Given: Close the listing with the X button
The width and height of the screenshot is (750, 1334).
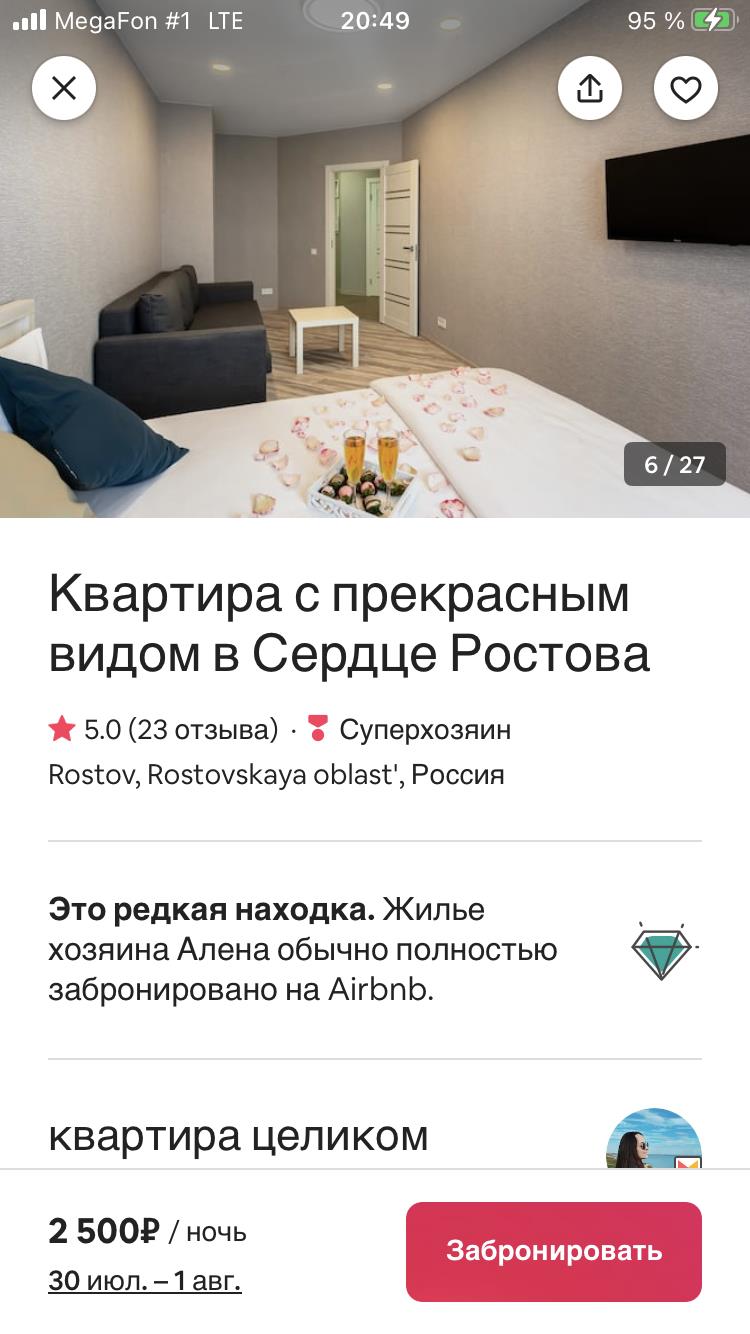Looking at the screenshot, I should point(64,89).
